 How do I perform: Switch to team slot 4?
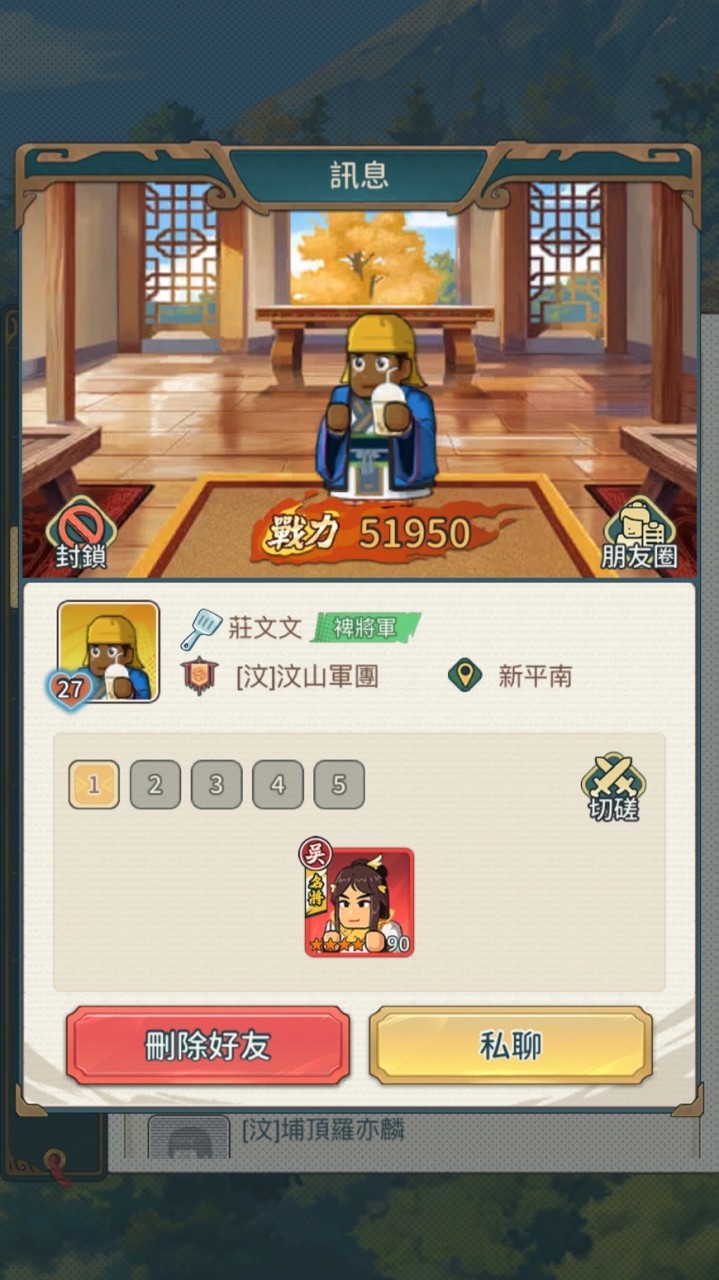278,785
